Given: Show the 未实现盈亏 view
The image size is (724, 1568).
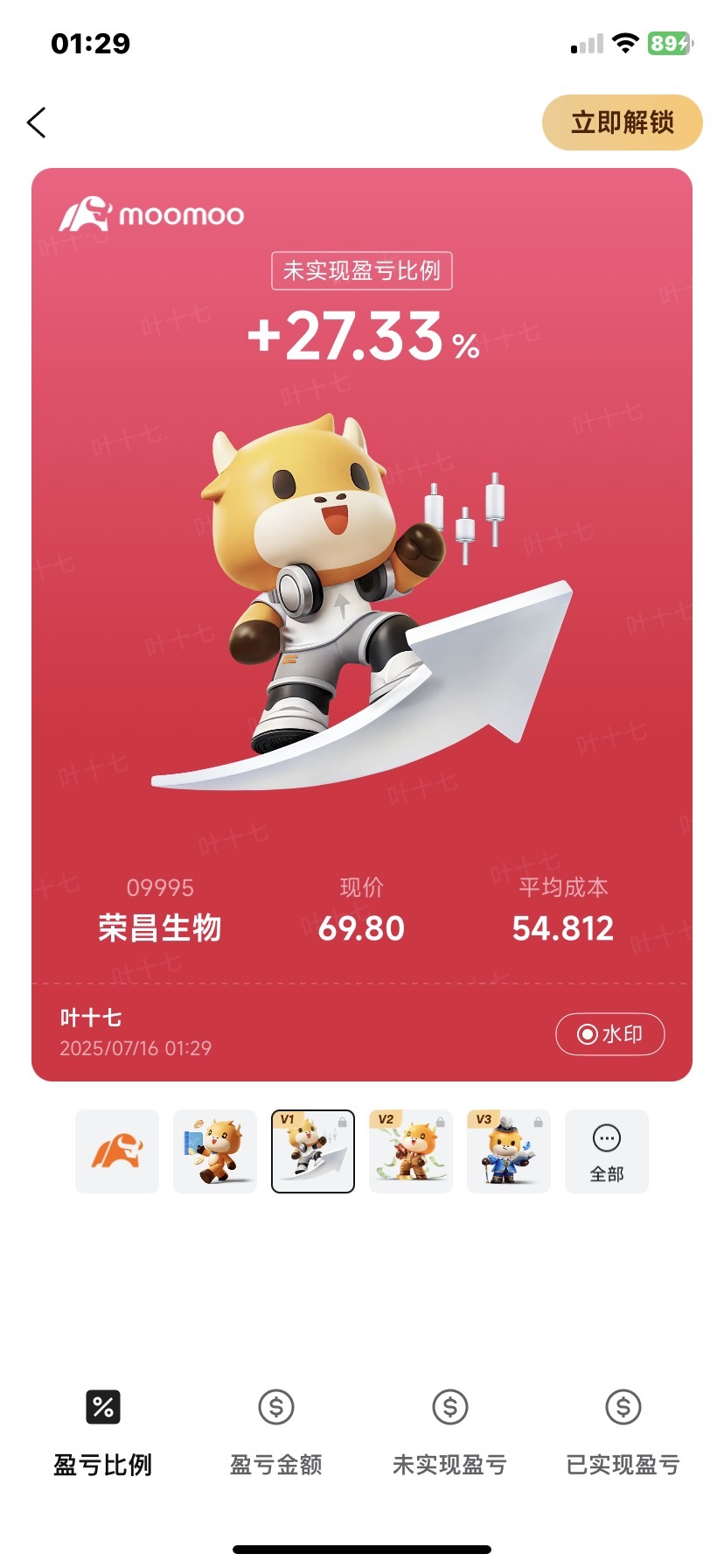Looking at the screenshot, I should [x=450, y=1433].
